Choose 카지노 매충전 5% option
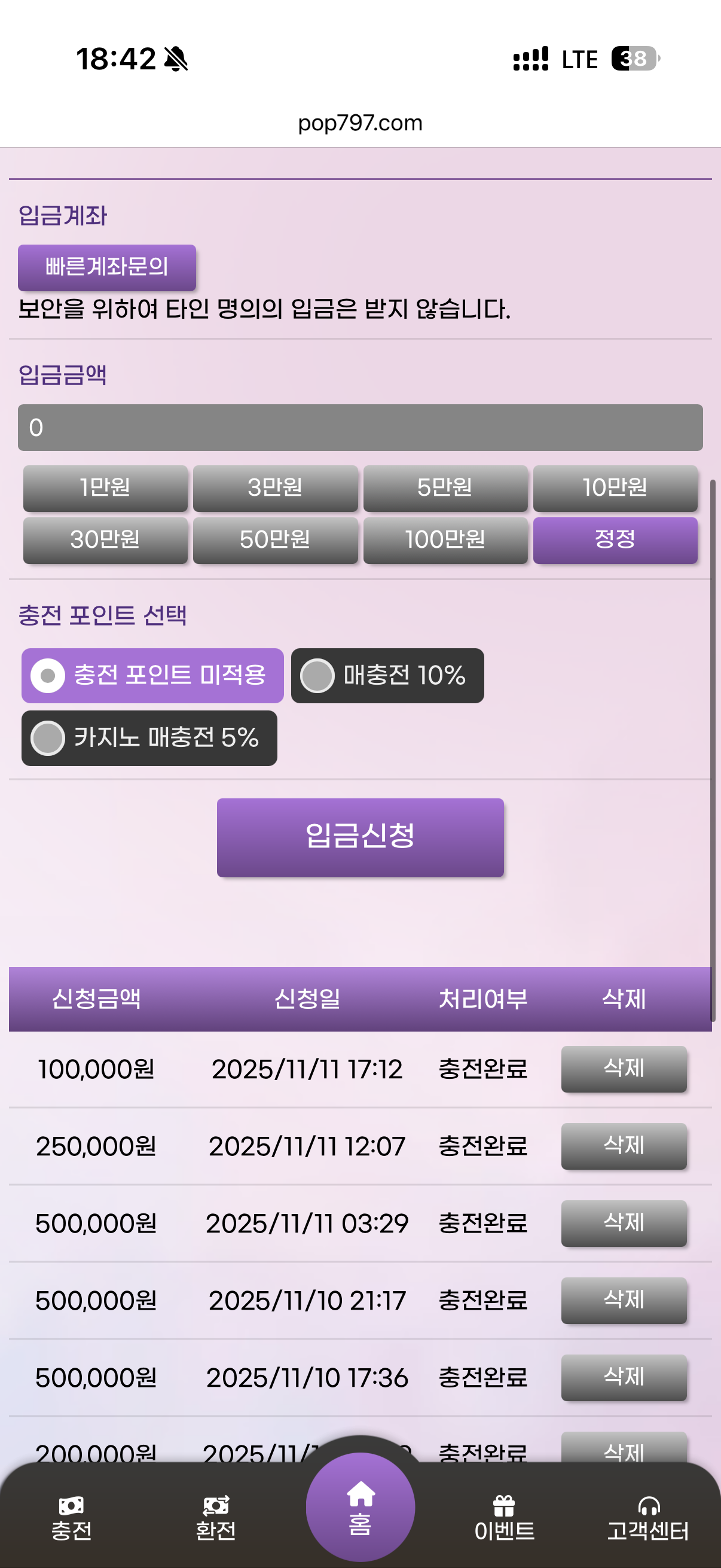This screenshot has height=1568, width=721. (149, 738)
